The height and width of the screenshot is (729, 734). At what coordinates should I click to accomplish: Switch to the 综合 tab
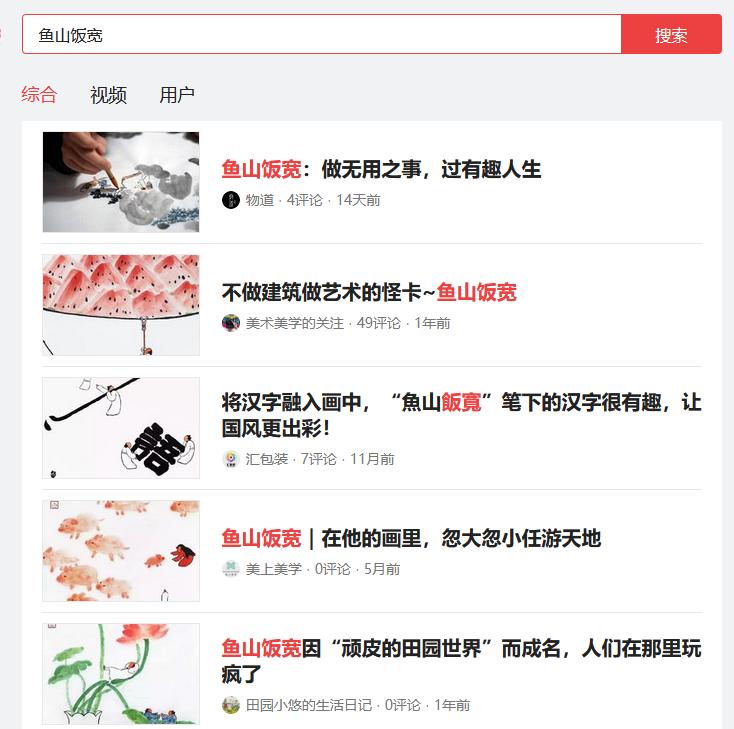click(39, 95)
